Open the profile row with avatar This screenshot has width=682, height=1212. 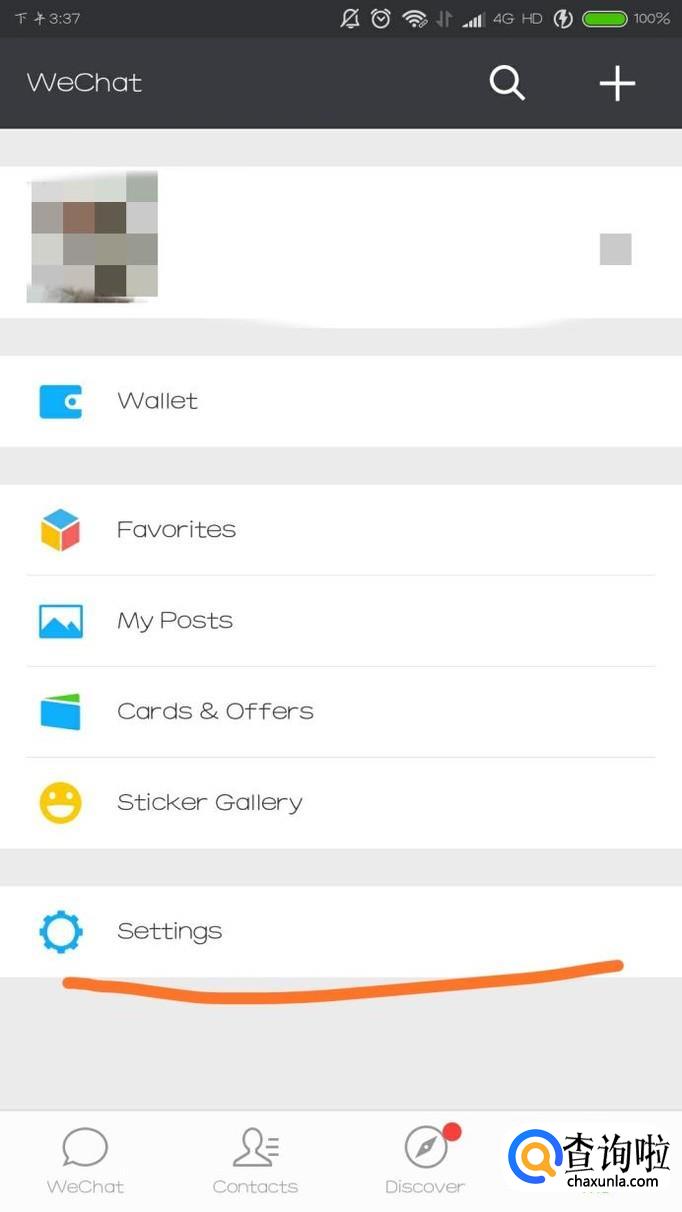coord(340,242)
